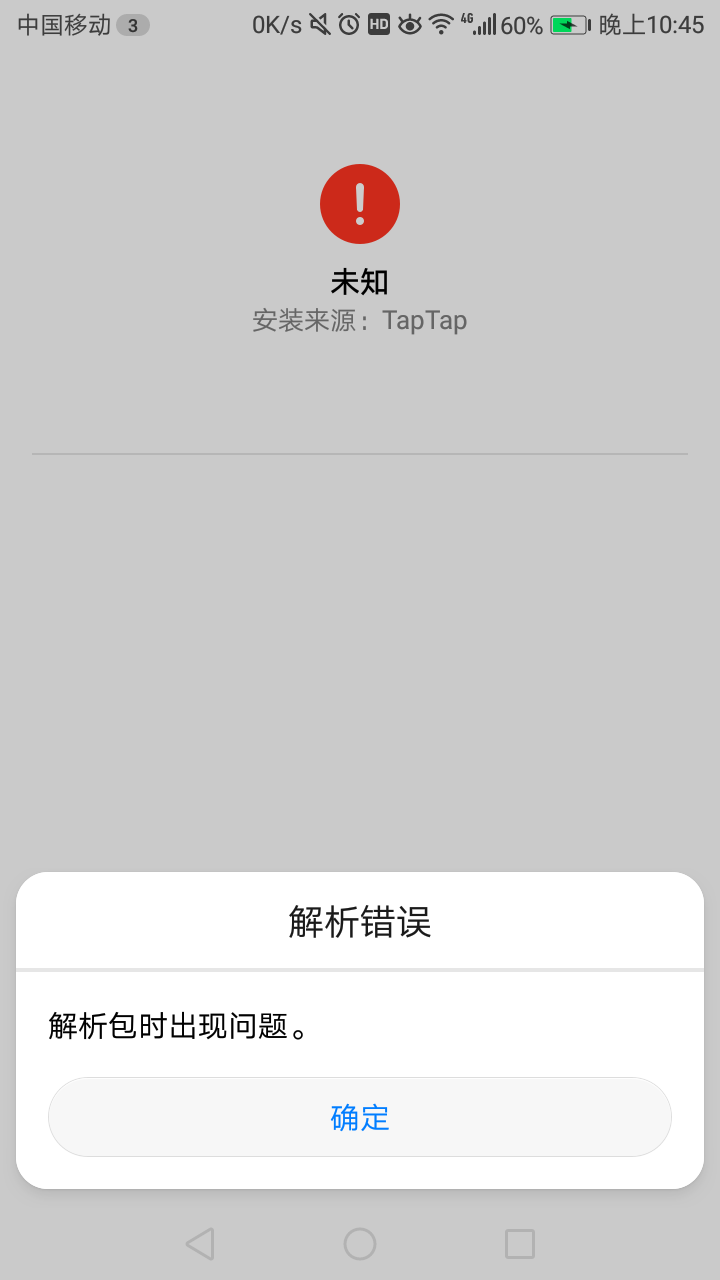720x1280 pixels.
Task: Click the SIM card badge showing 3
Action: pyautogui.click(x=134, y=22)
